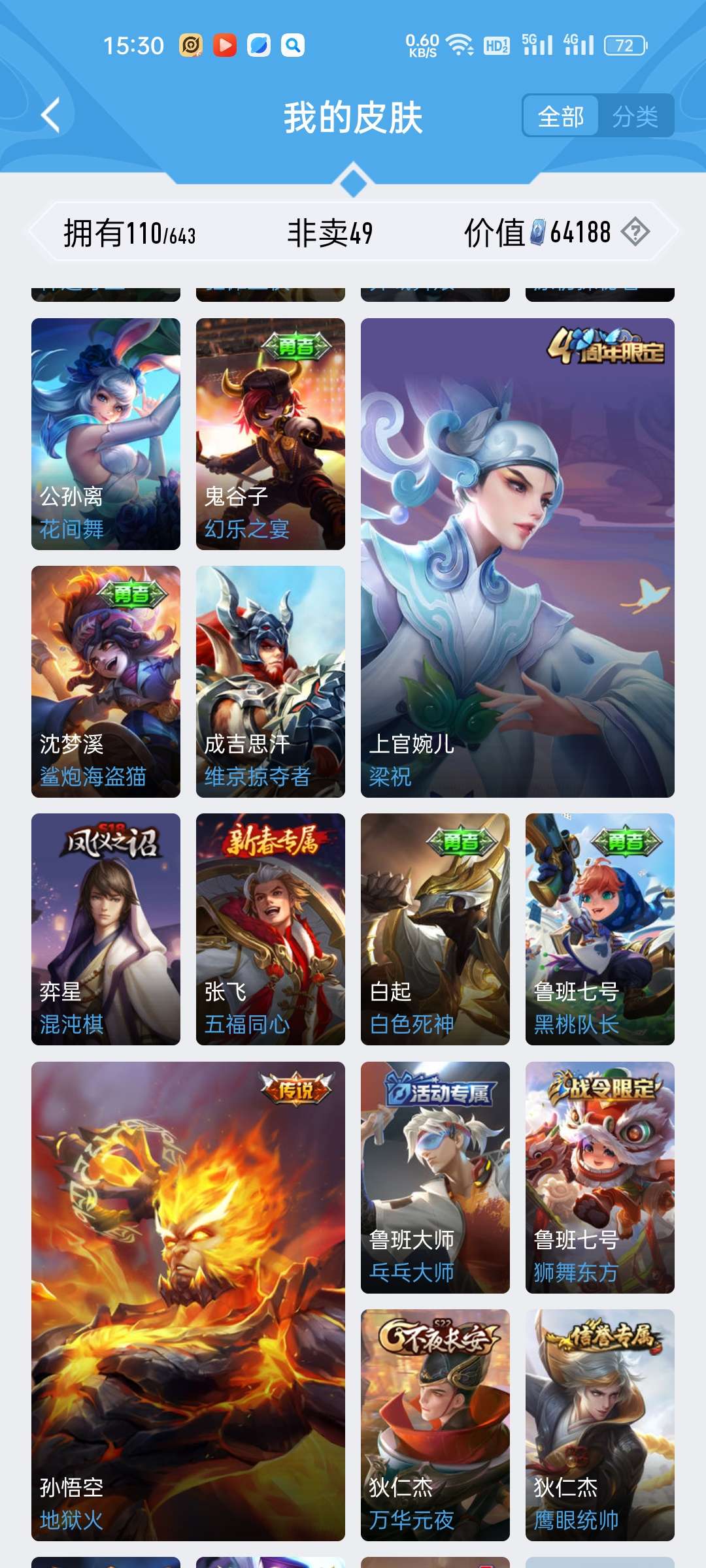Image resolution: width=706 pixels, height=1568 pixels.
Task: View the 鲁班七号 狮舞东方 skin
Action: pos(600,1177)
